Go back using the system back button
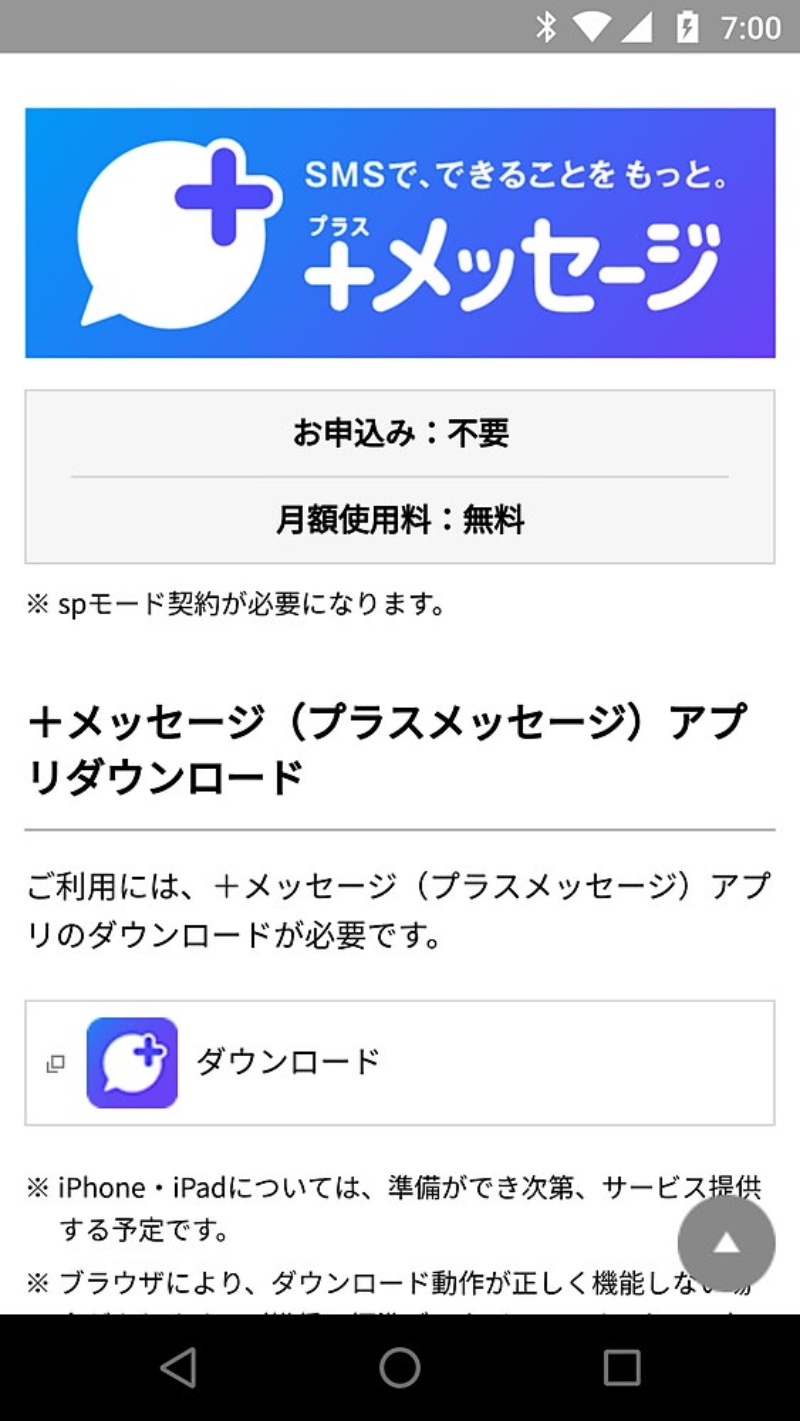 [179, 1367]
